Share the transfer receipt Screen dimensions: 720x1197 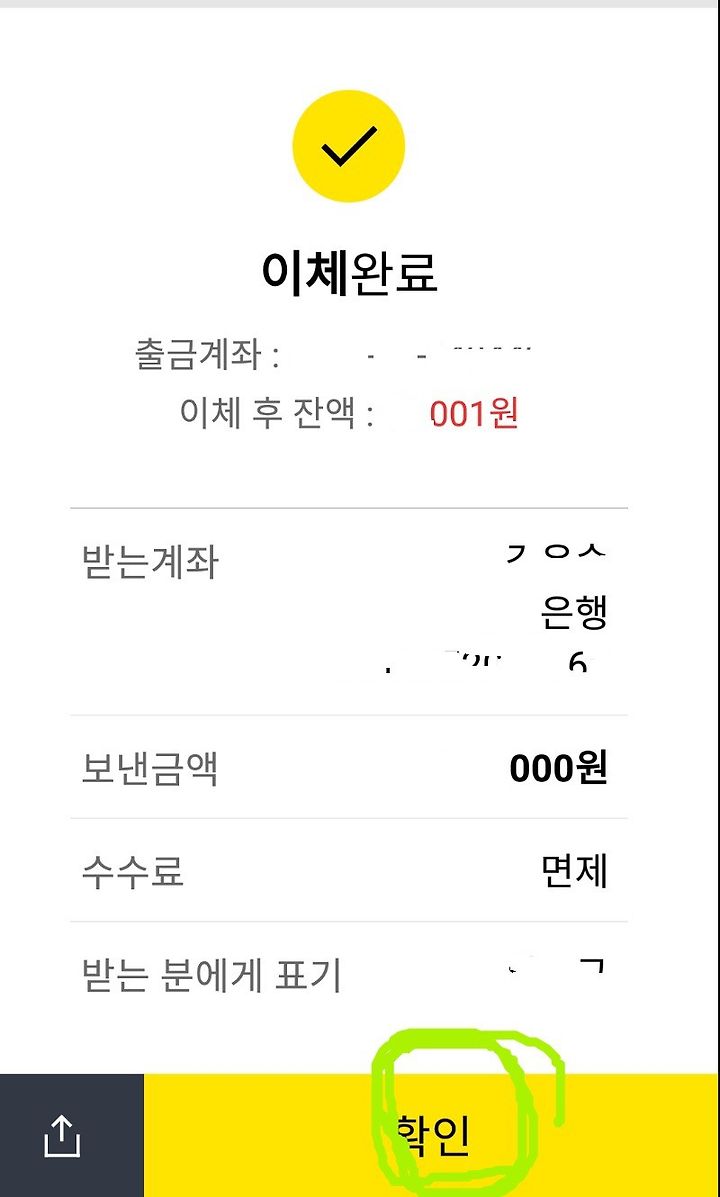tap(63, 1136)
